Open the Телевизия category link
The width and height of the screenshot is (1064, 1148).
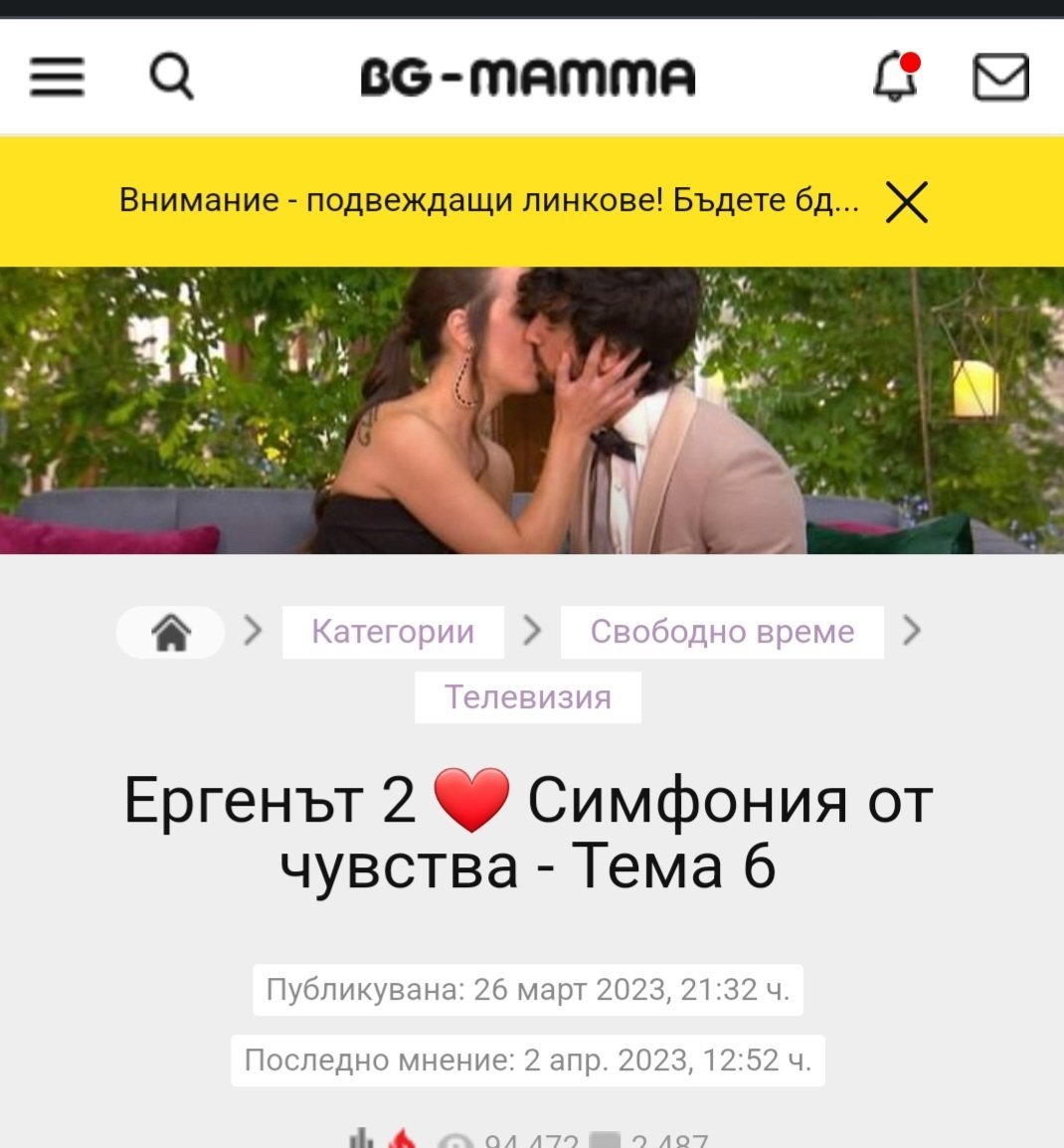[528, 697]
